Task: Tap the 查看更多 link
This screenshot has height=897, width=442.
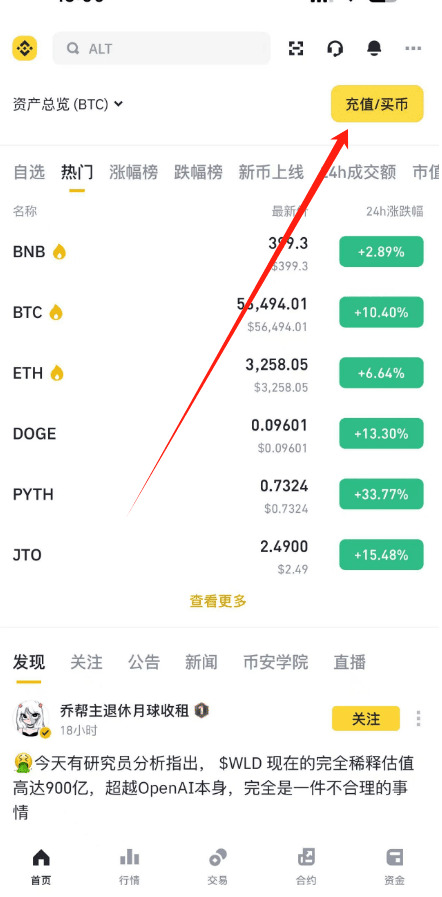Action: 218,601
